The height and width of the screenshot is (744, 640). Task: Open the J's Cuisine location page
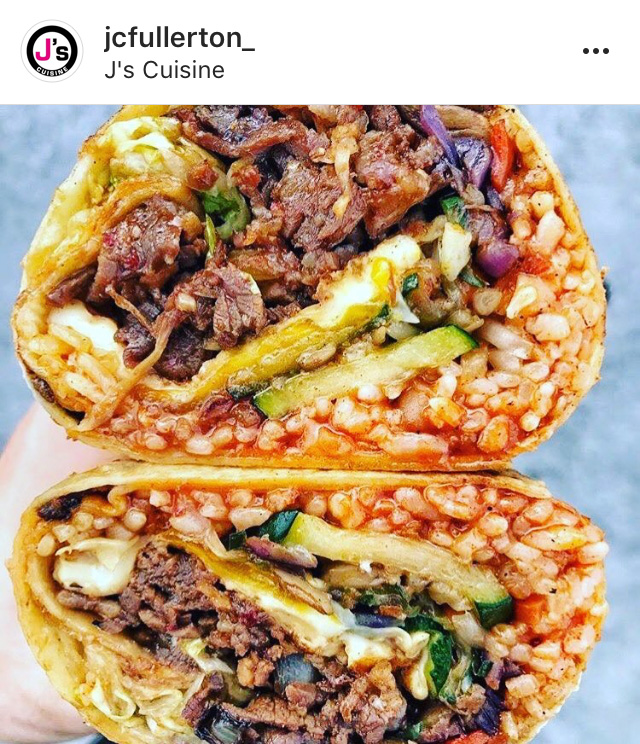click(x=164, y=70)
